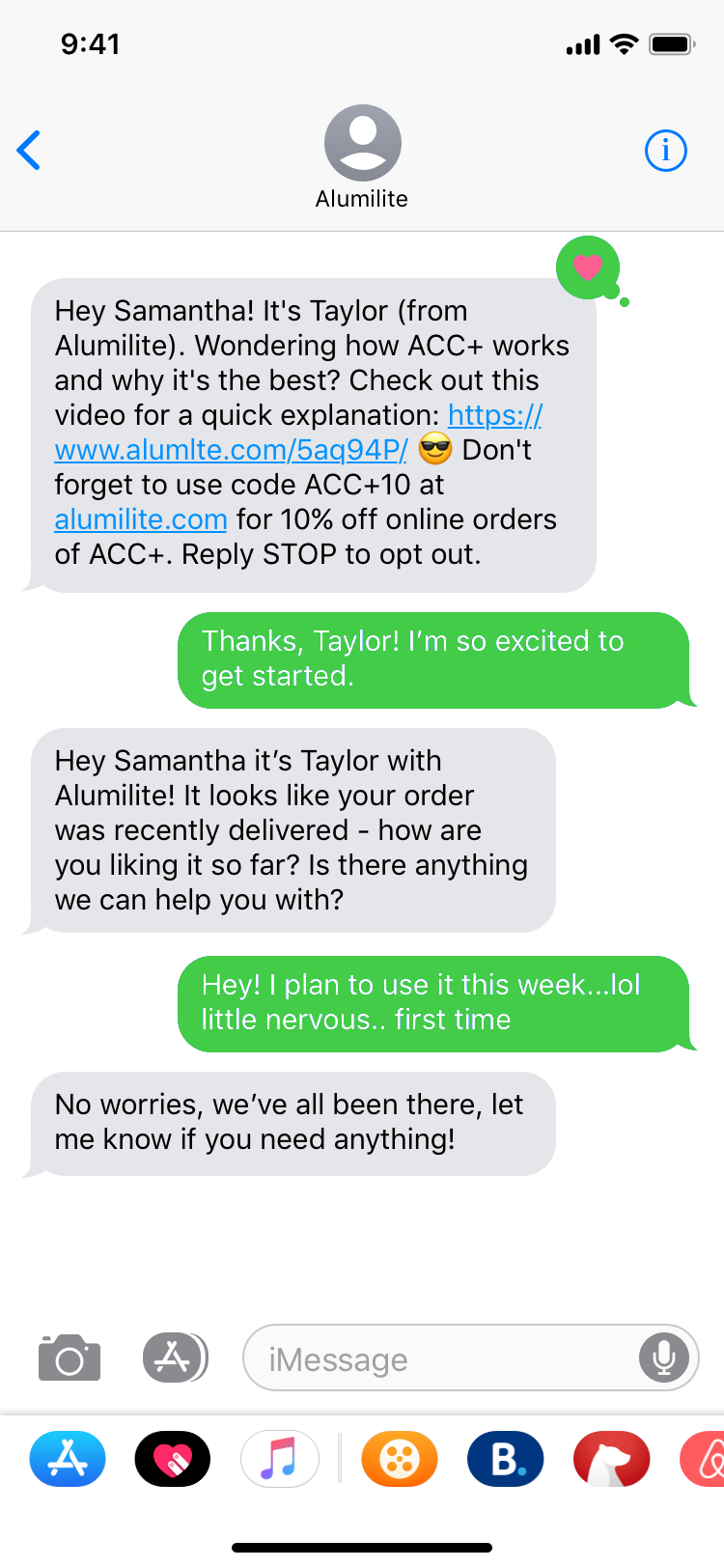Viewport: 724px width, 1568px height.
Task: Open the alumilite.com link
Action: click(141, 519)
